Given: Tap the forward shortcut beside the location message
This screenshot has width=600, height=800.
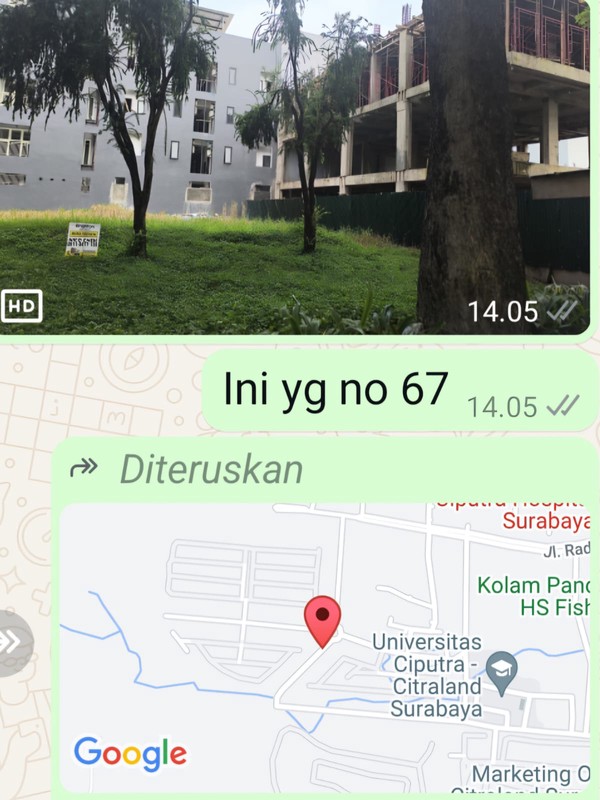Looking at the screenshot, I should coord(14,642).
